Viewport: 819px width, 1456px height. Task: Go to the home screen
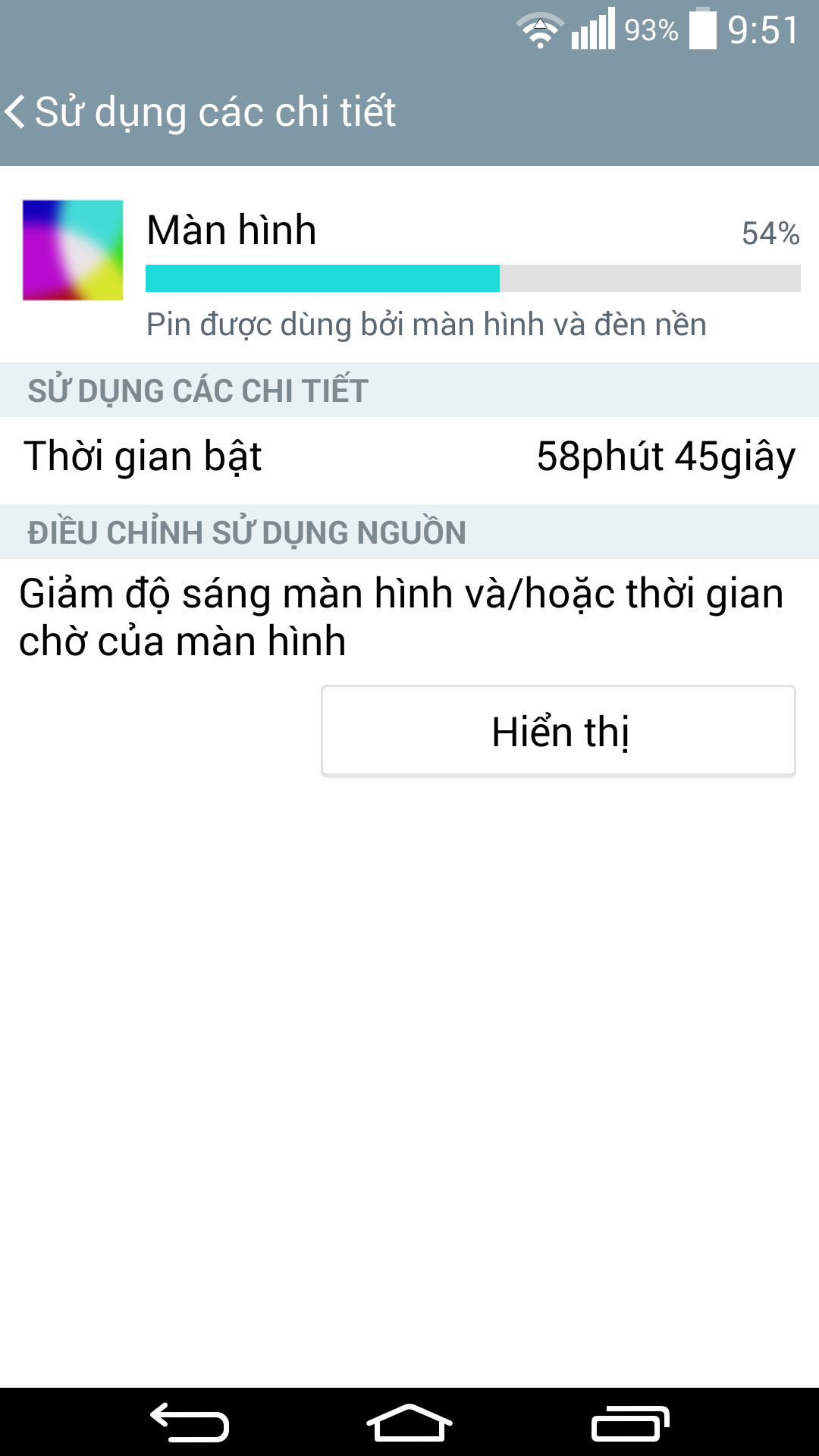pos(409,1423)
